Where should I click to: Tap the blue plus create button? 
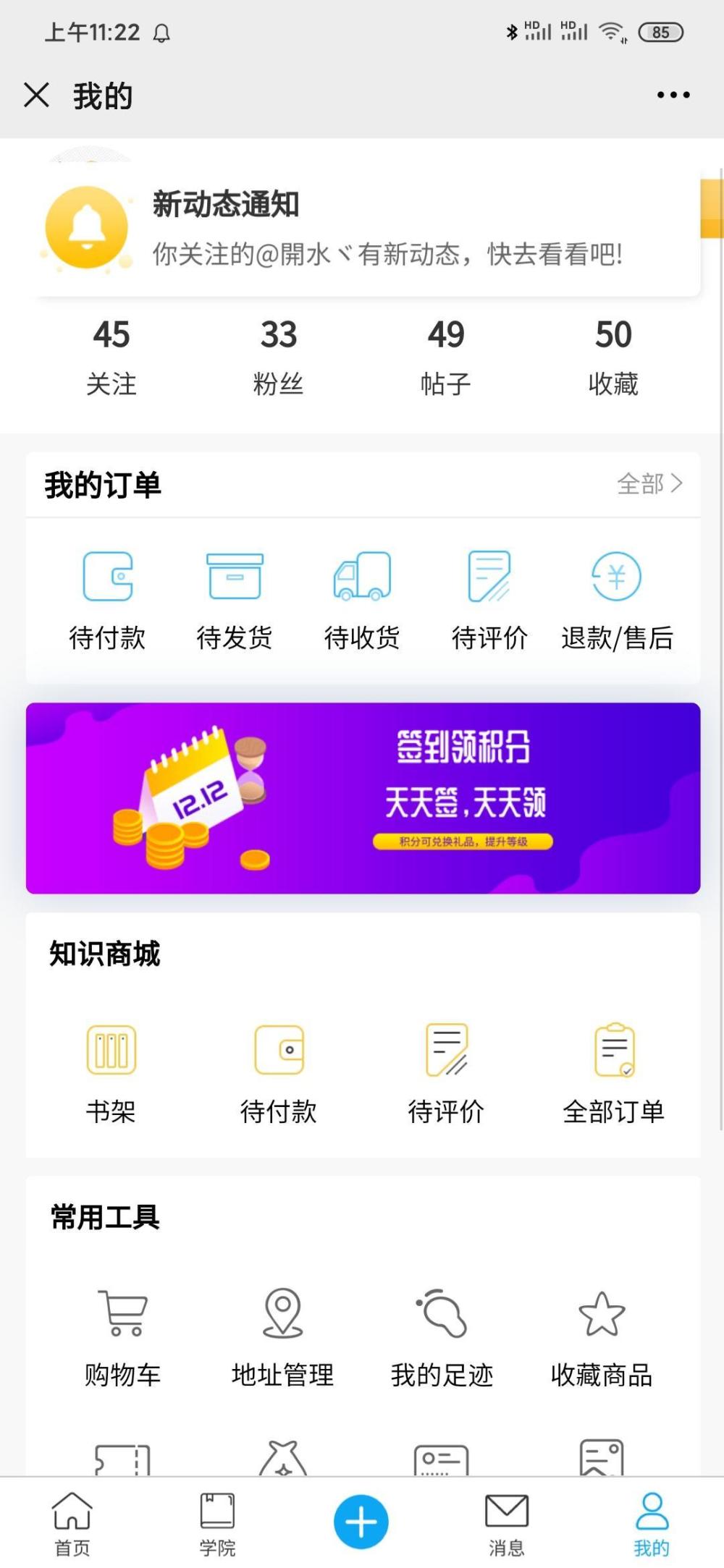coord(361,1522)
